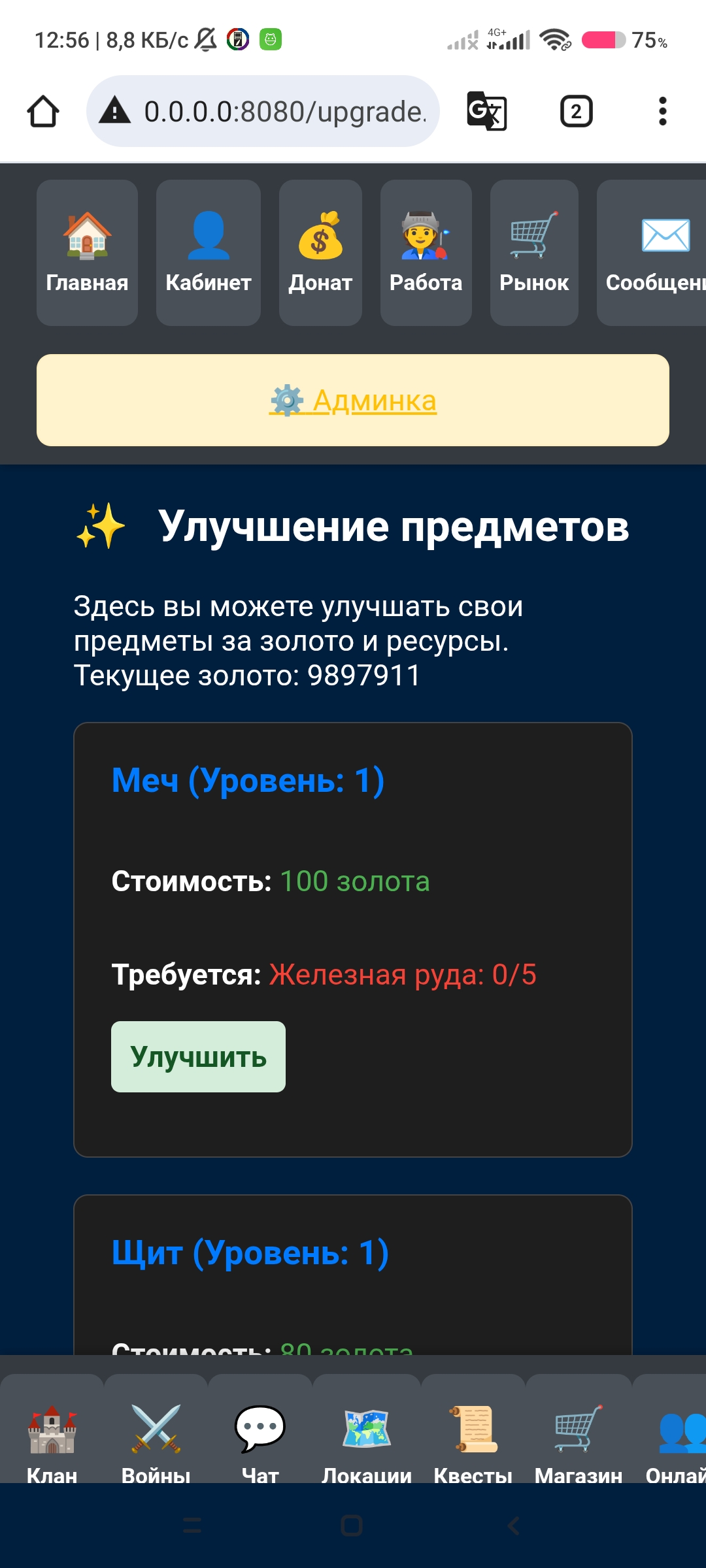Image resolution: width=706 pixels, height=1568 pixels.
Task: Switch to the Войны tab
Action: pos(156,1437)
